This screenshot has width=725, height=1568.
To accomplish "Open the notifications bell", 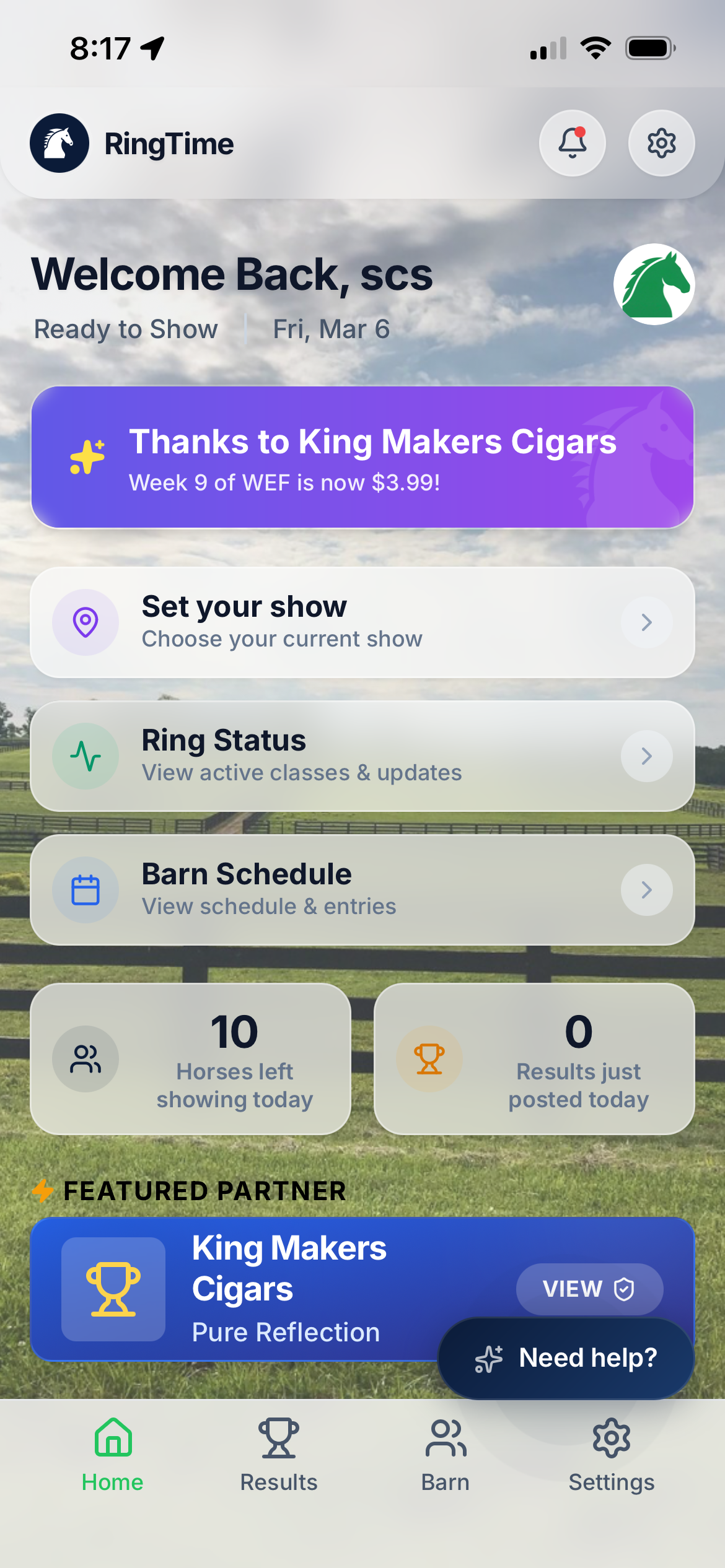I will click(572, 144).
